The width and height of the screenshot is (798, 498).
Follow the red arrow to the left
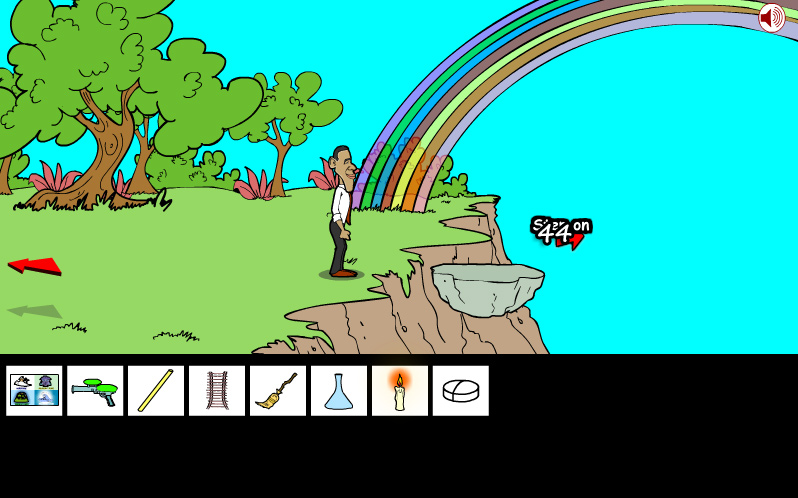click(x=34, y=265)
